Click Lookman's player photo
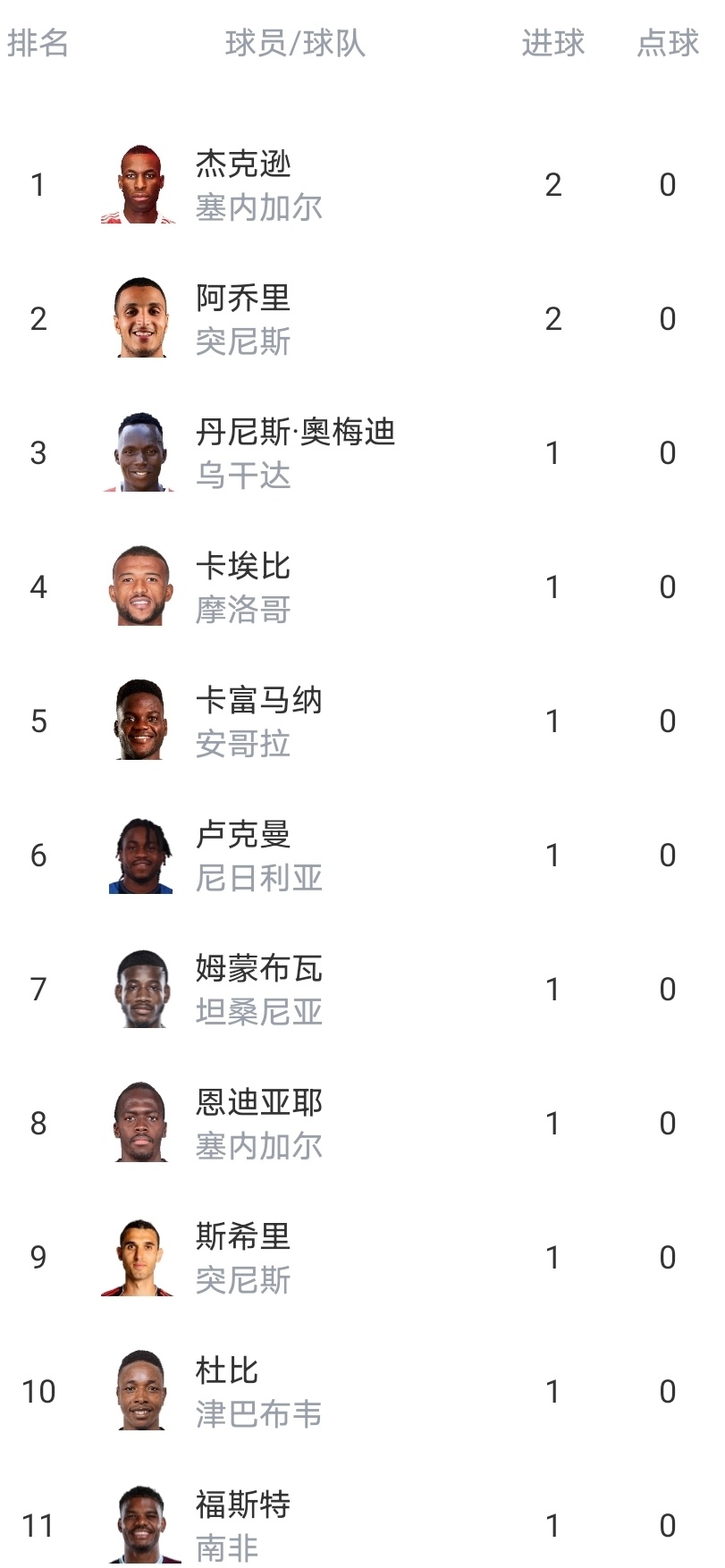725x1568 pixels. coord(141,855)
